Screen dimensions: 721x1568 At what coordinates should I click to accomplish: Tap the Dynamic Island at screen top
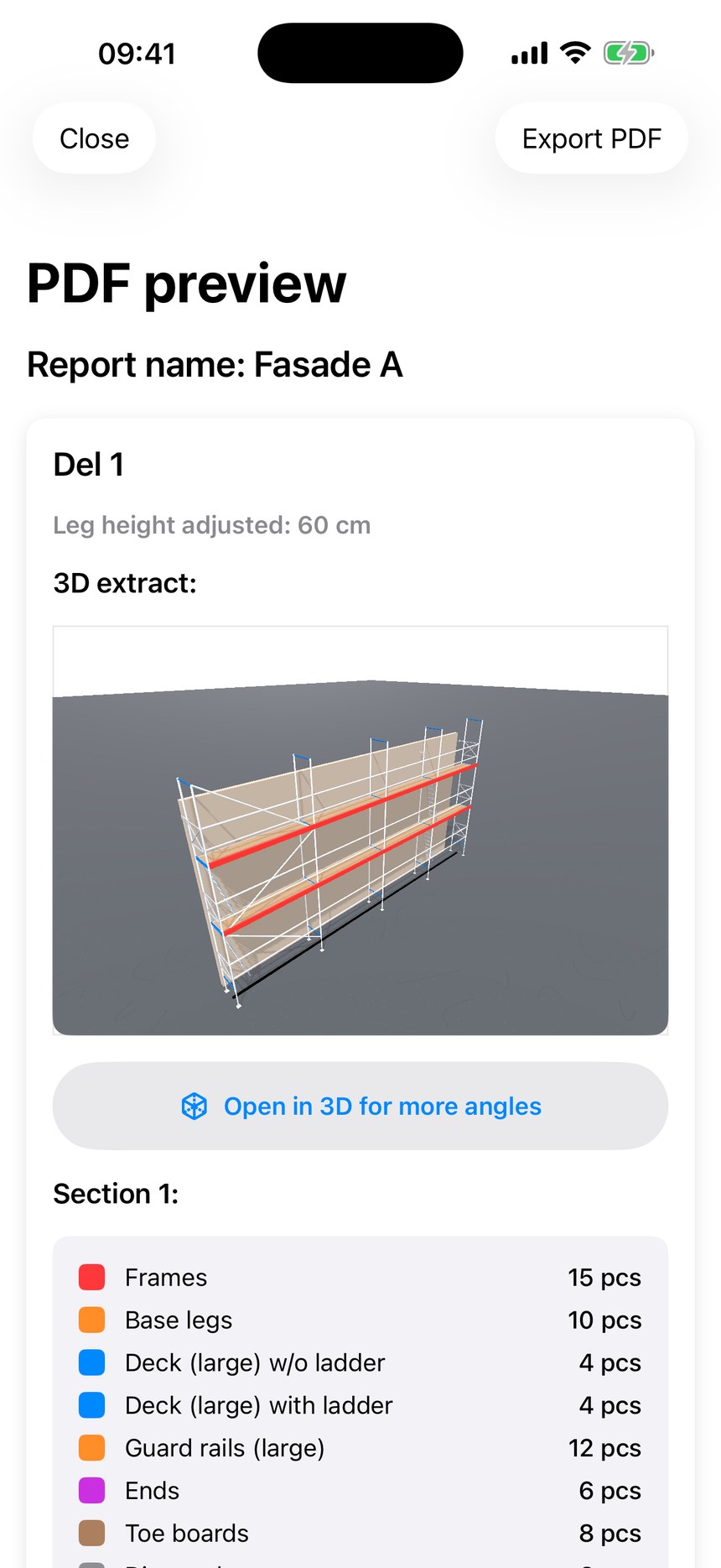click(360, 53)
